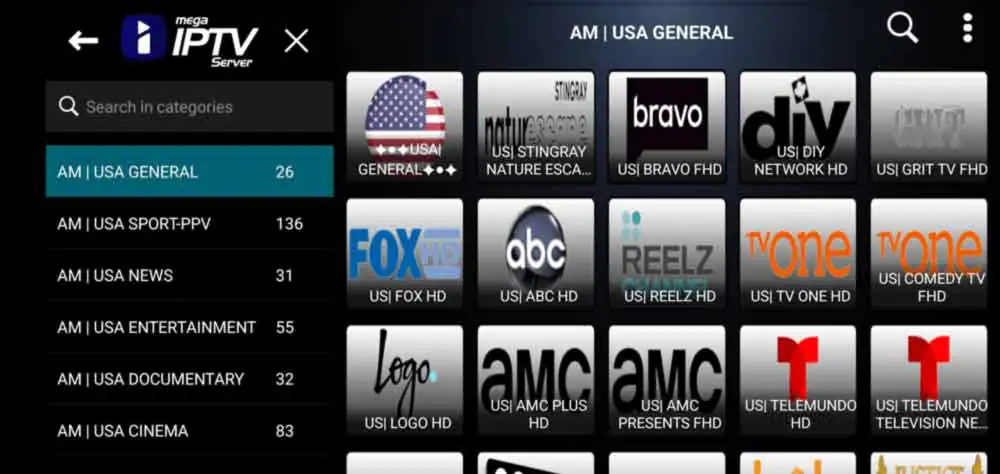1000x474 pixels.
Task: Open the three-dot overflow menu
Action: [967, 29]
